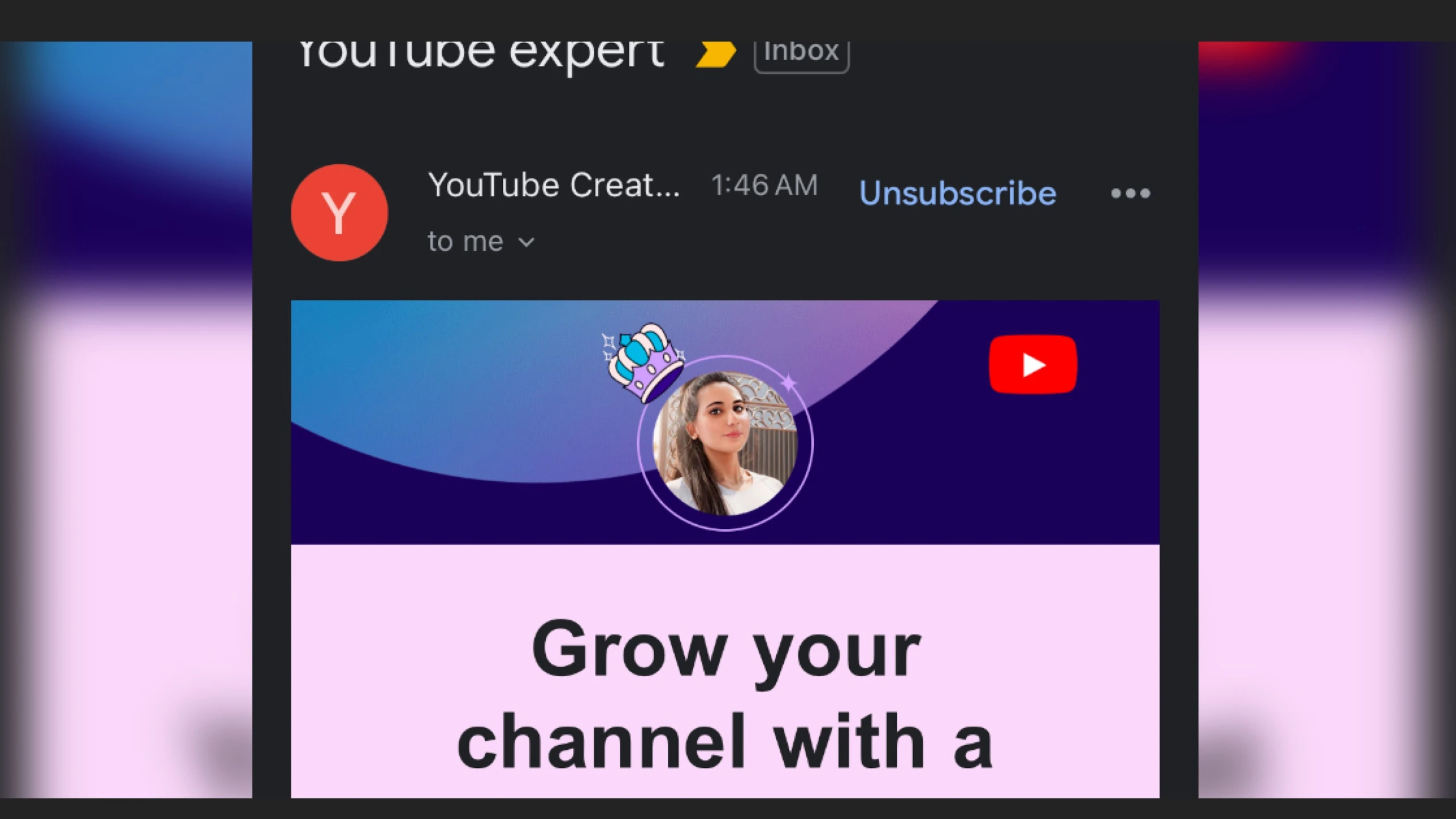Open the email's three-dot overflow menu
1456x819 pixels.
coord(1130,194)
